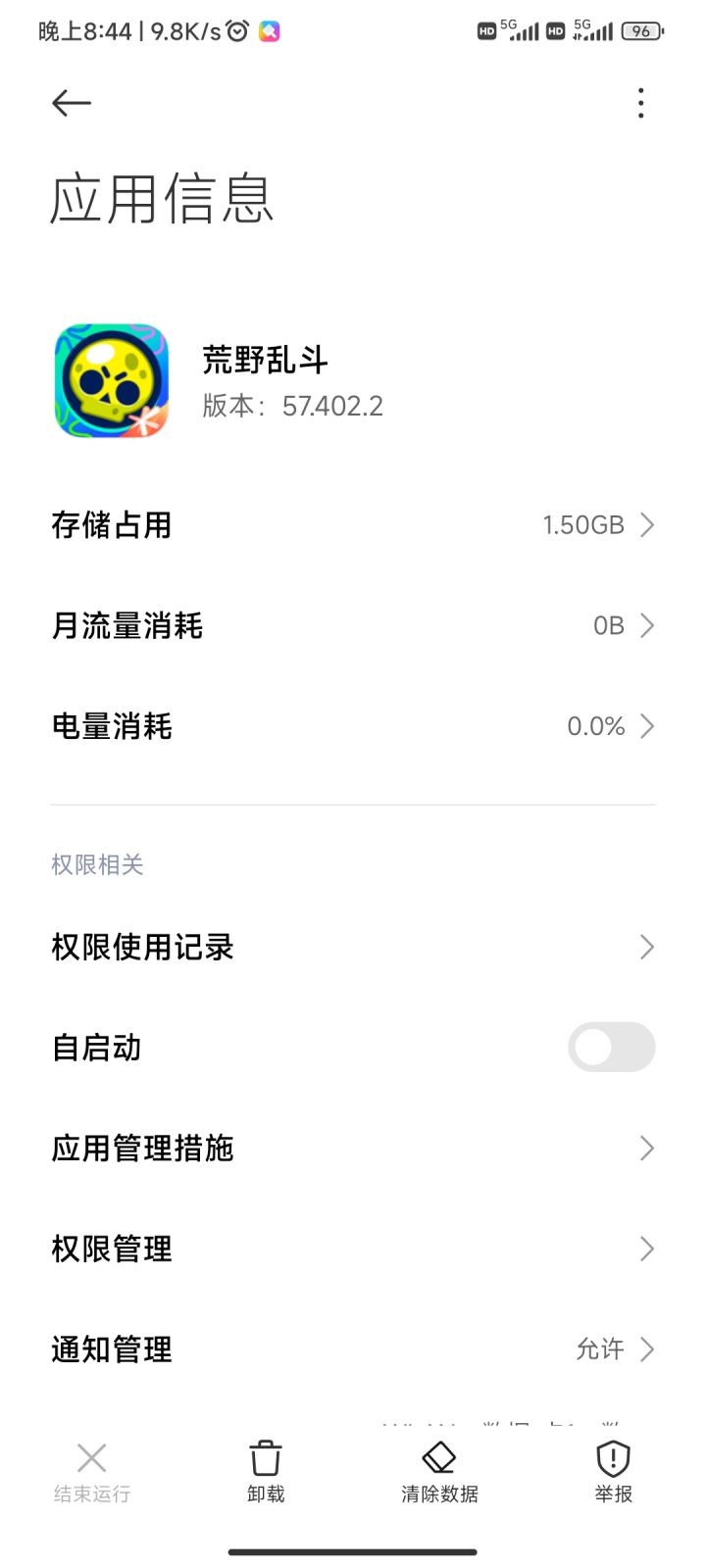
Task: Expand the 电量消耗 battery usage row
Action: 353,726
